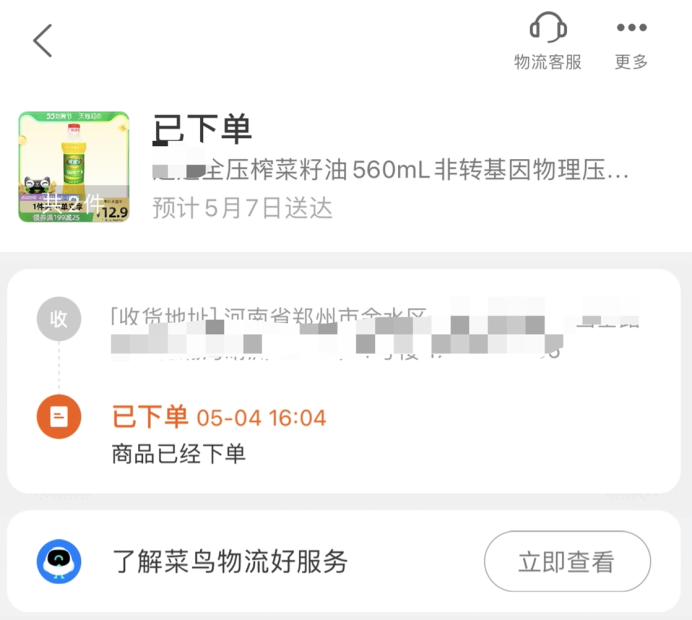Contact 物流客服 logistics support
The image size is (692, 620).
coord(547,42)
